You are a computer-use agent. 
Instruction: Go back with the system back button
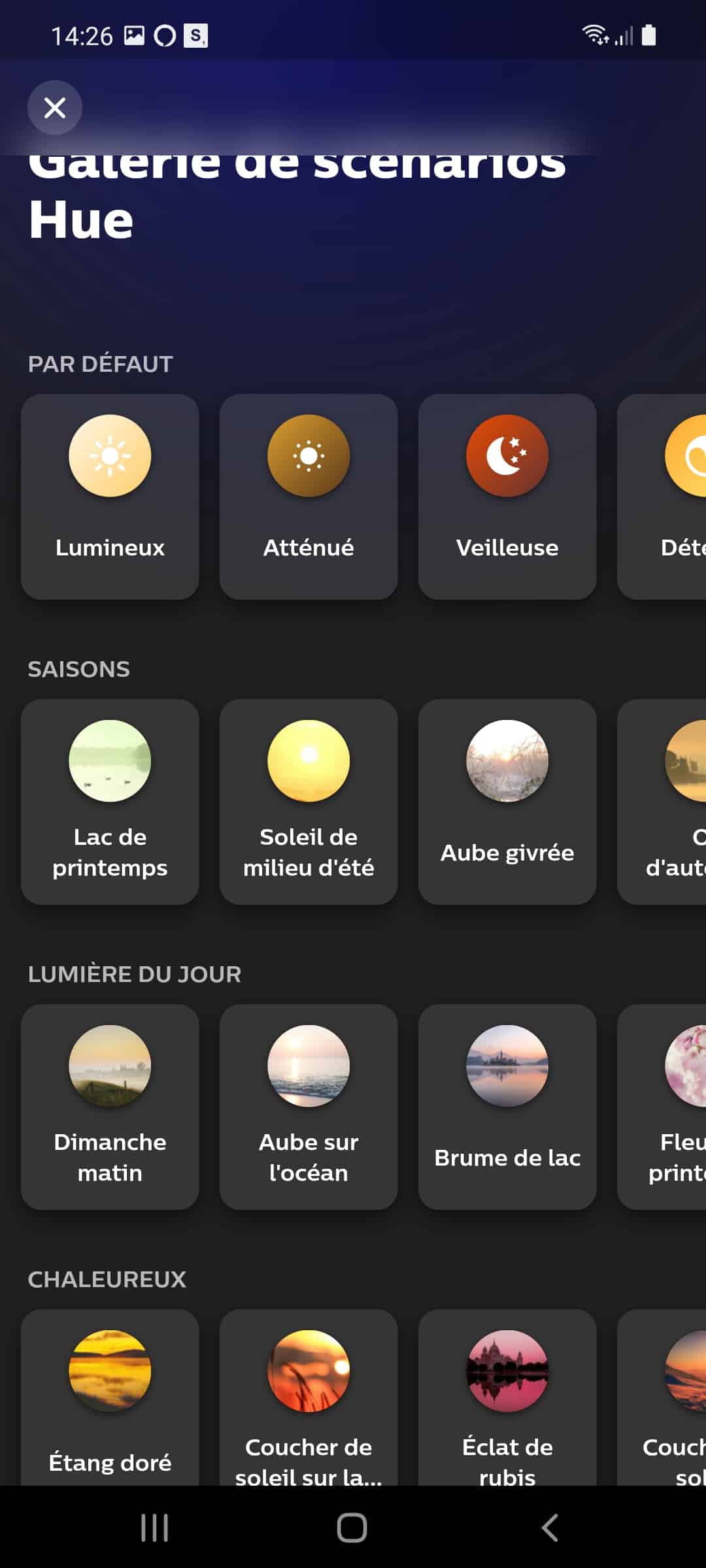pos(550,1527)
